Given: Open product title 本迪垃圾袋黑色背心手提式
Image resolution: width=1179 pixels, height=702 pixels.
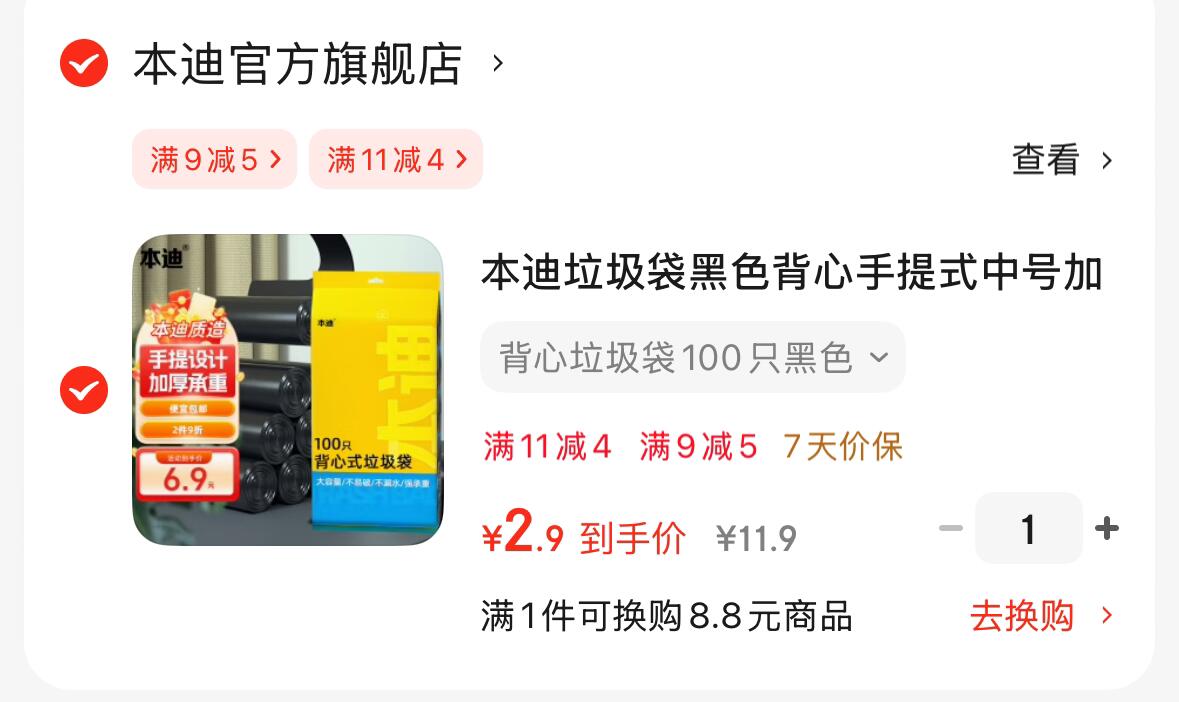Looking at the screenshot, I should point(790,273).
